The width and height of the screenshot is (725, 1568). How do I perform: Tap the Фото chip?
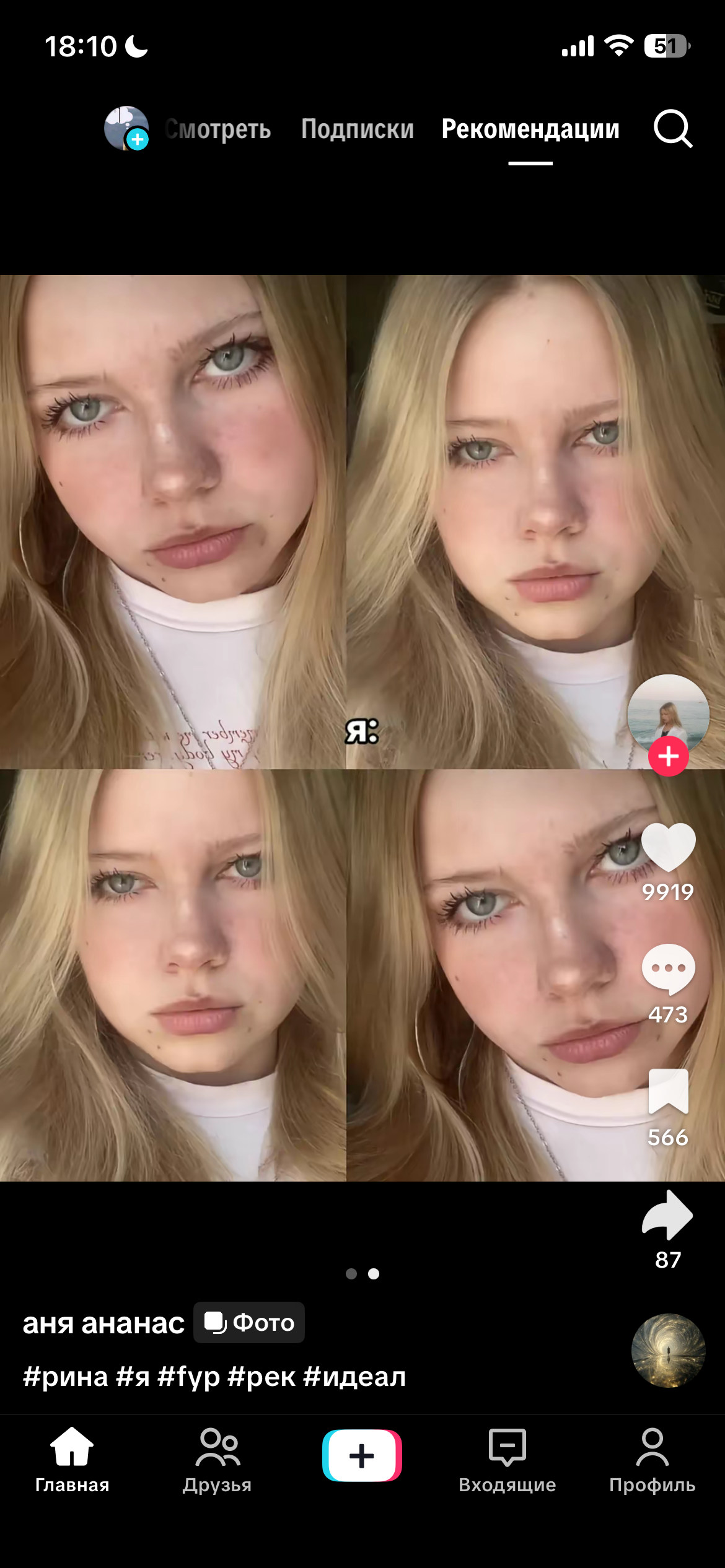coord(249,1322)
